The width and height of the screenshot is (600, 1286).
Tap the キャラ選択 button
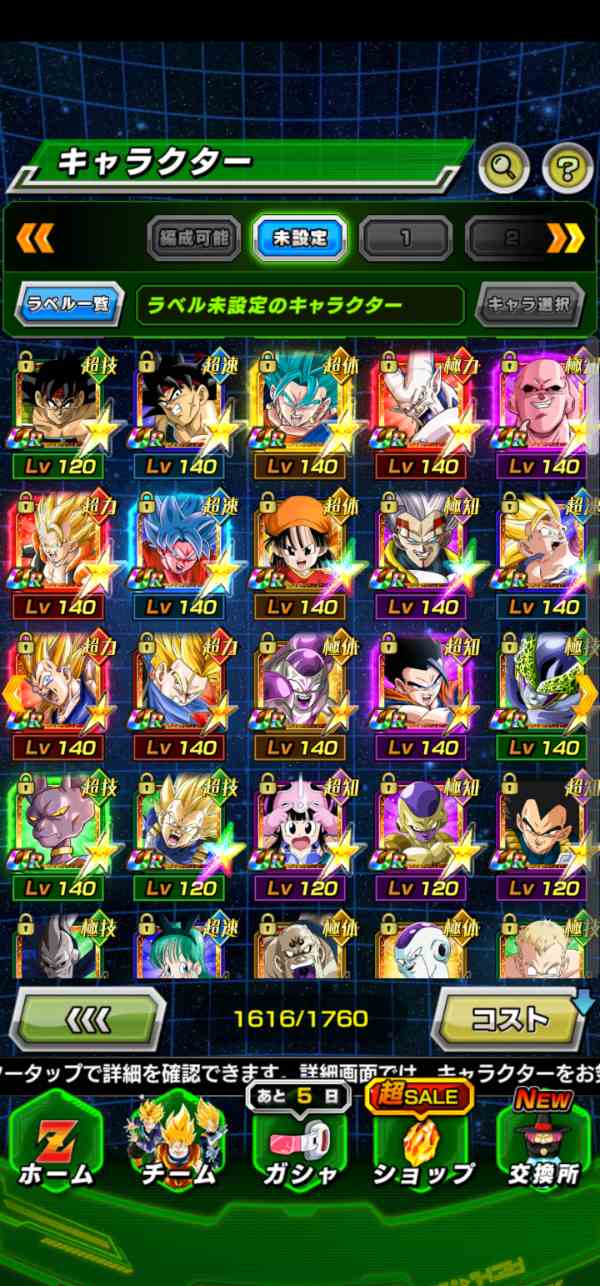pyautogui.click(x=528, y=305)
